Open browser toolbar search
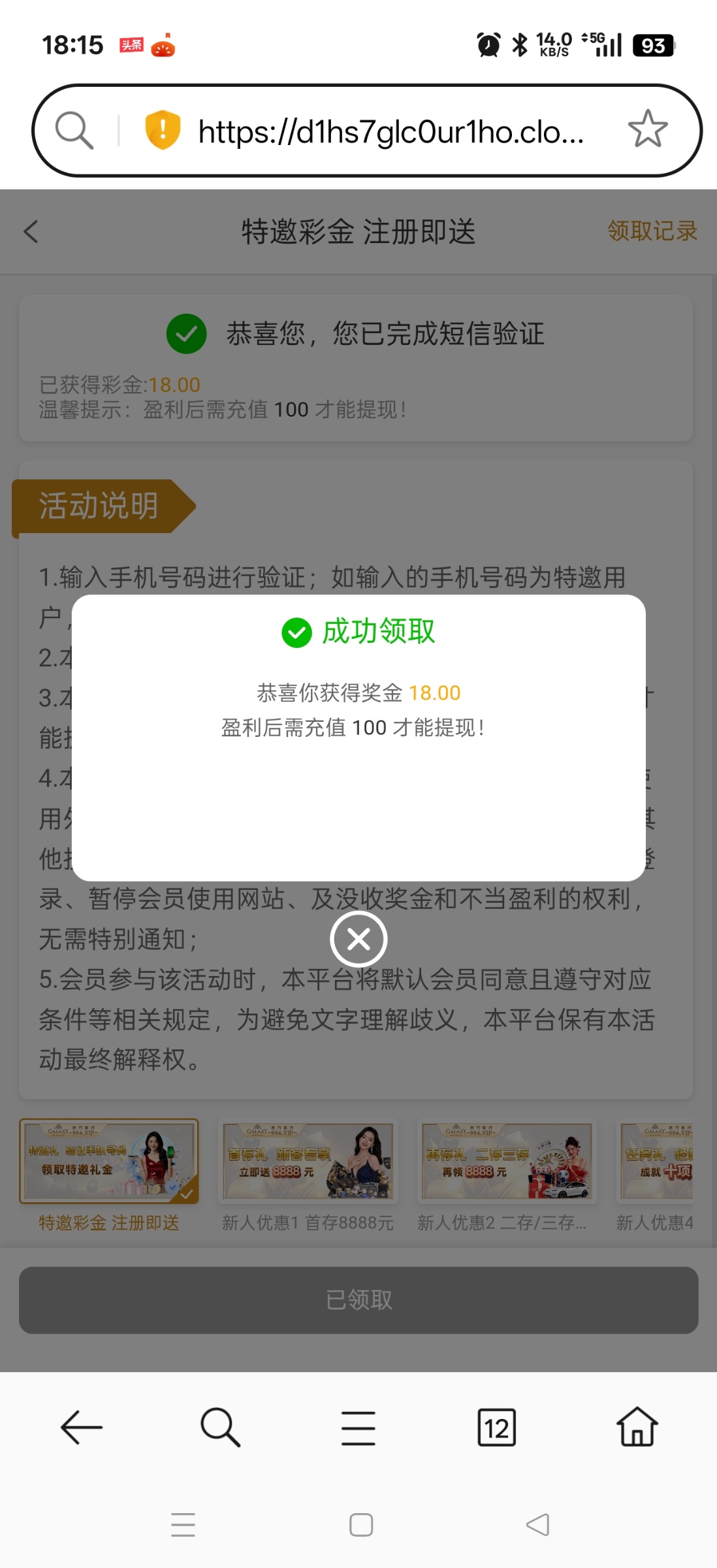The height and width of the screenshot is (1568, 717). (x=220, y=1428)
